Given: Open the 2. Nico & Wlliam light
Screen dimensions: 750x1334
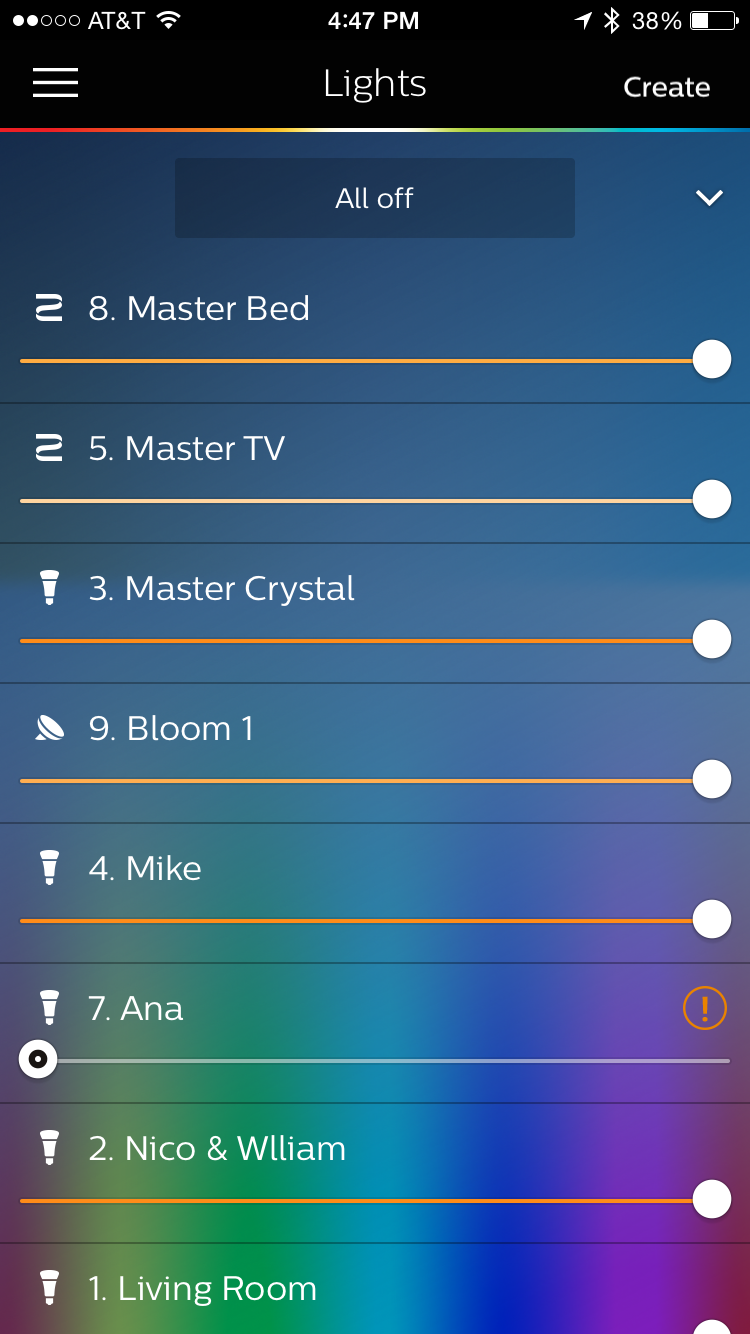Looking at the screenshot, I should click(217, 1148).
